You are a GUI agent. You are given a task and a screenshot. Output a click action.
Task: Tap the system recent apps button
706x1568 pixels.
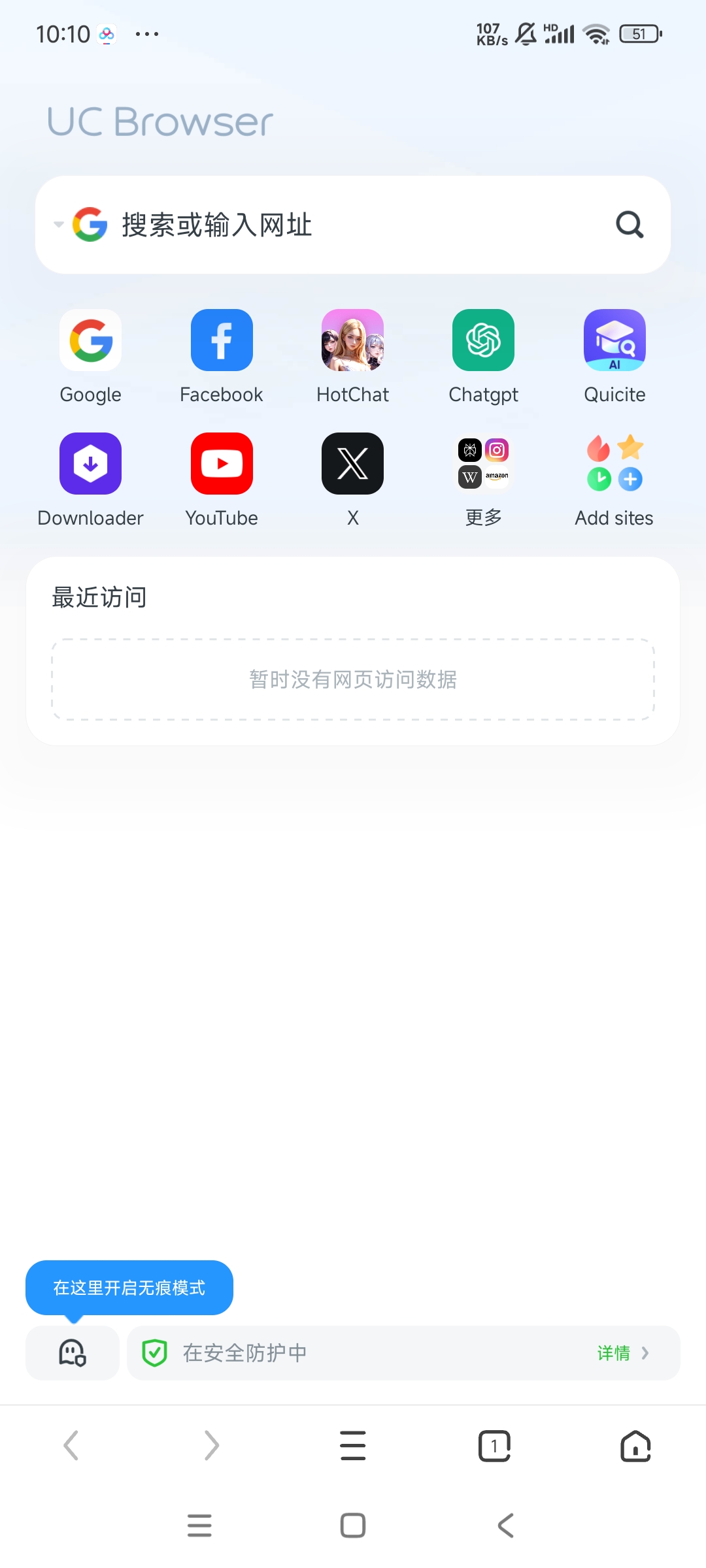pyautogui.click(x=199, y=1526)
